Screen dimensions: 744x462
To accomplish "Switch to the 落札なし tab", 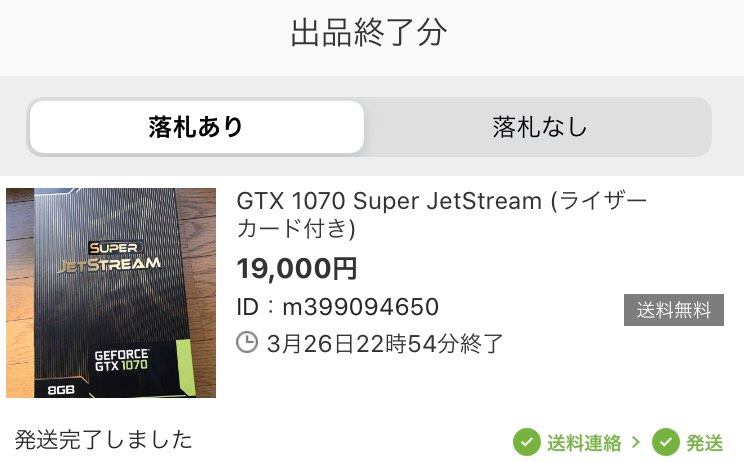I will pyautogui.click(x=539, y=127).
